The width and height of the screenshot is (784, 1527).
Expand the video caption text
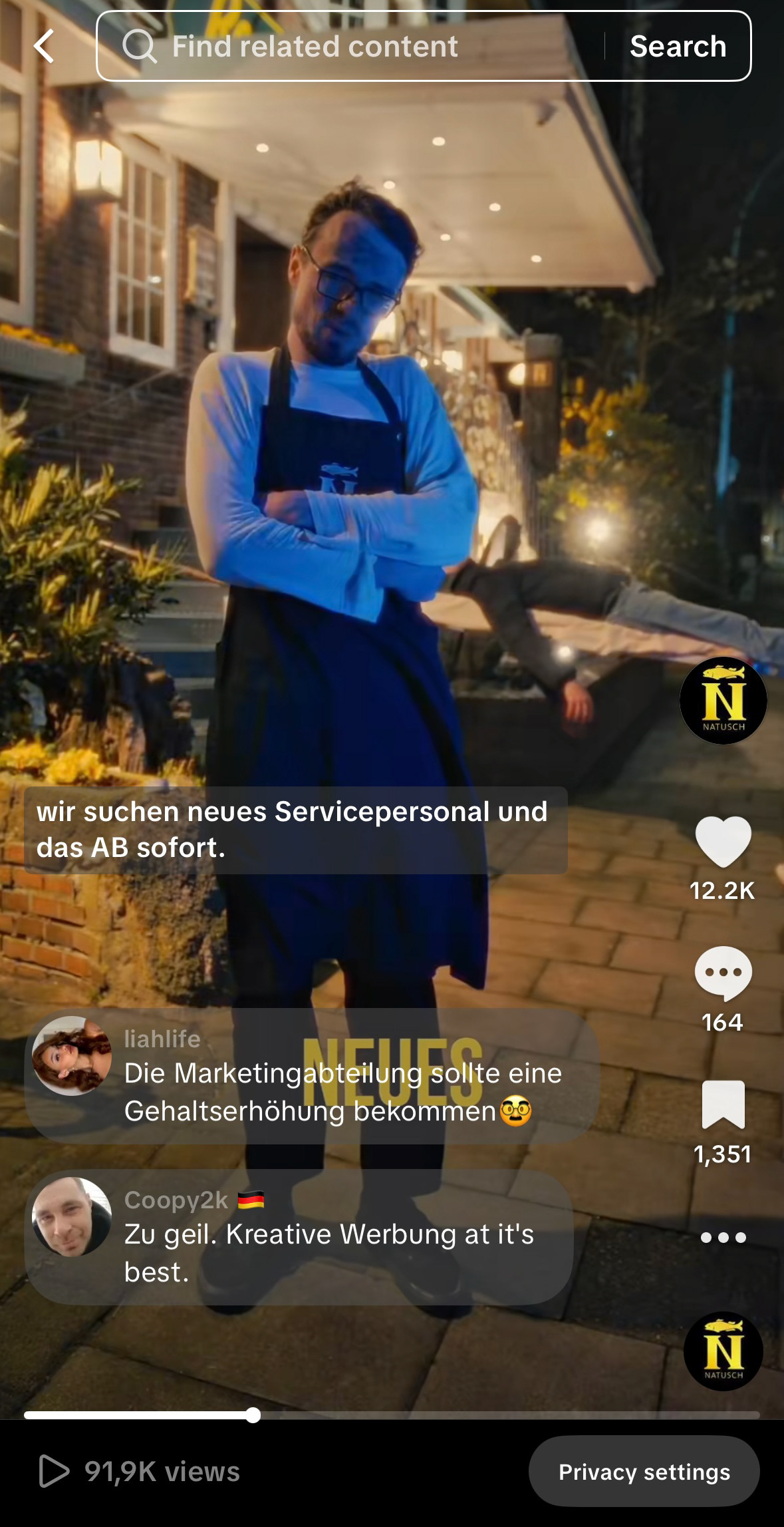[x=295, y=830]
